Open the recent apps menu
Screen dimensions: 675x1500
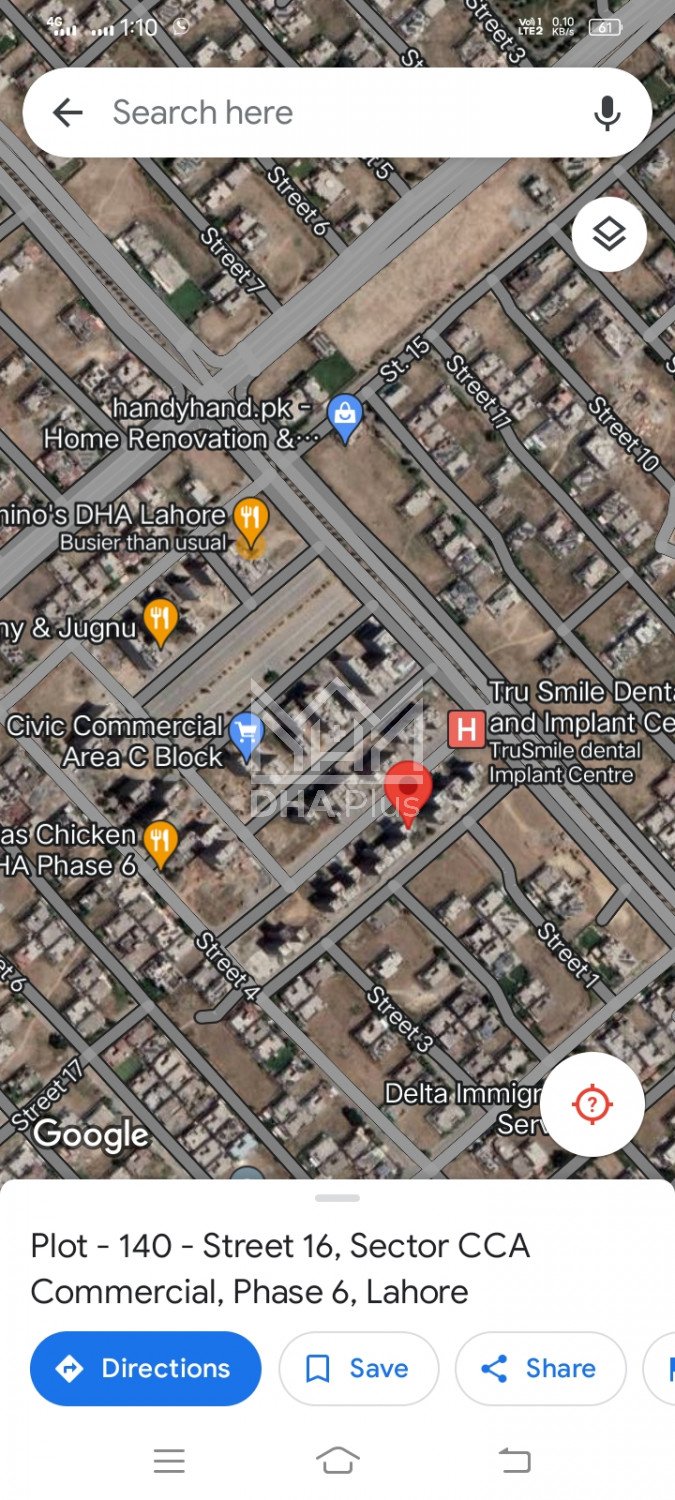coord(169,1461)
